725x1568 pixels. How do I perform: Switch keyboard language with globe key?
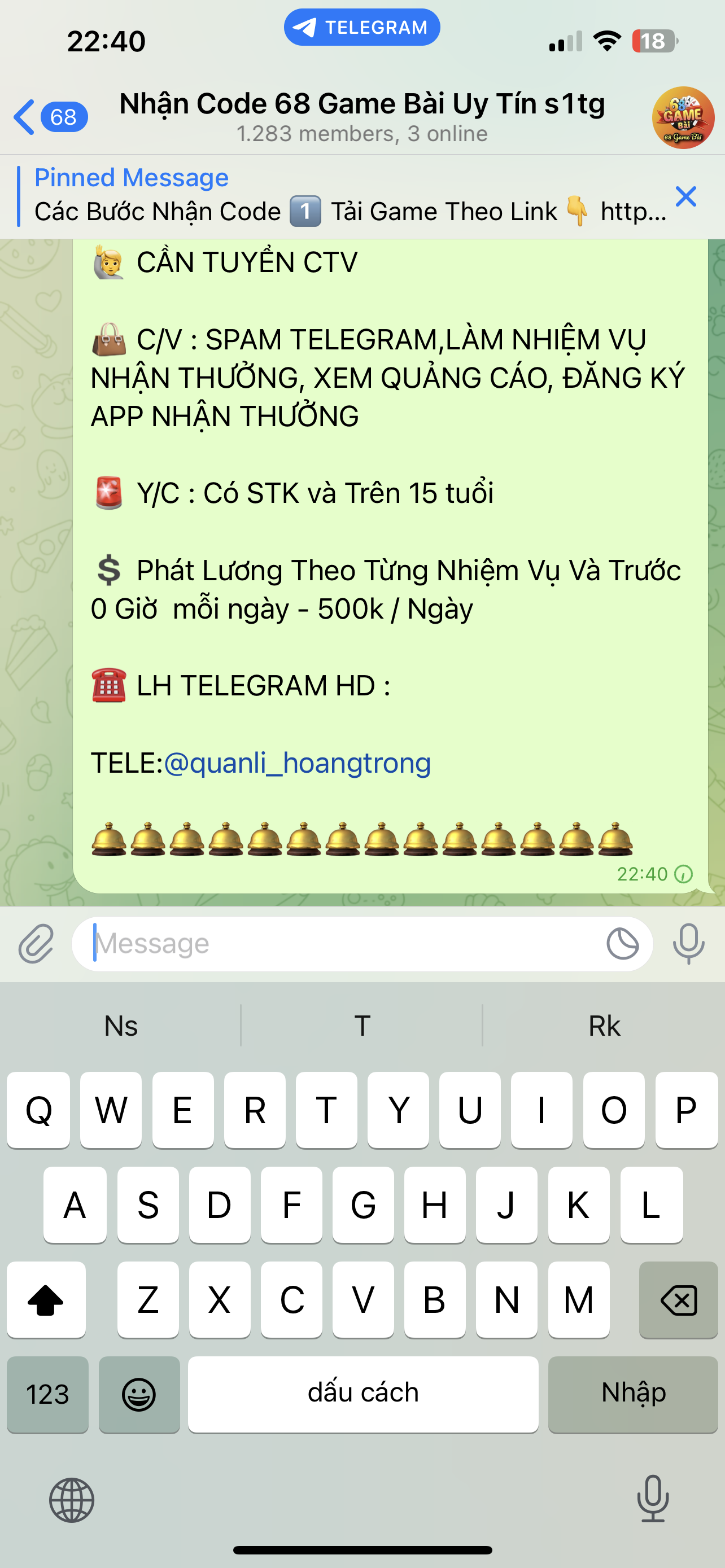72,1500
